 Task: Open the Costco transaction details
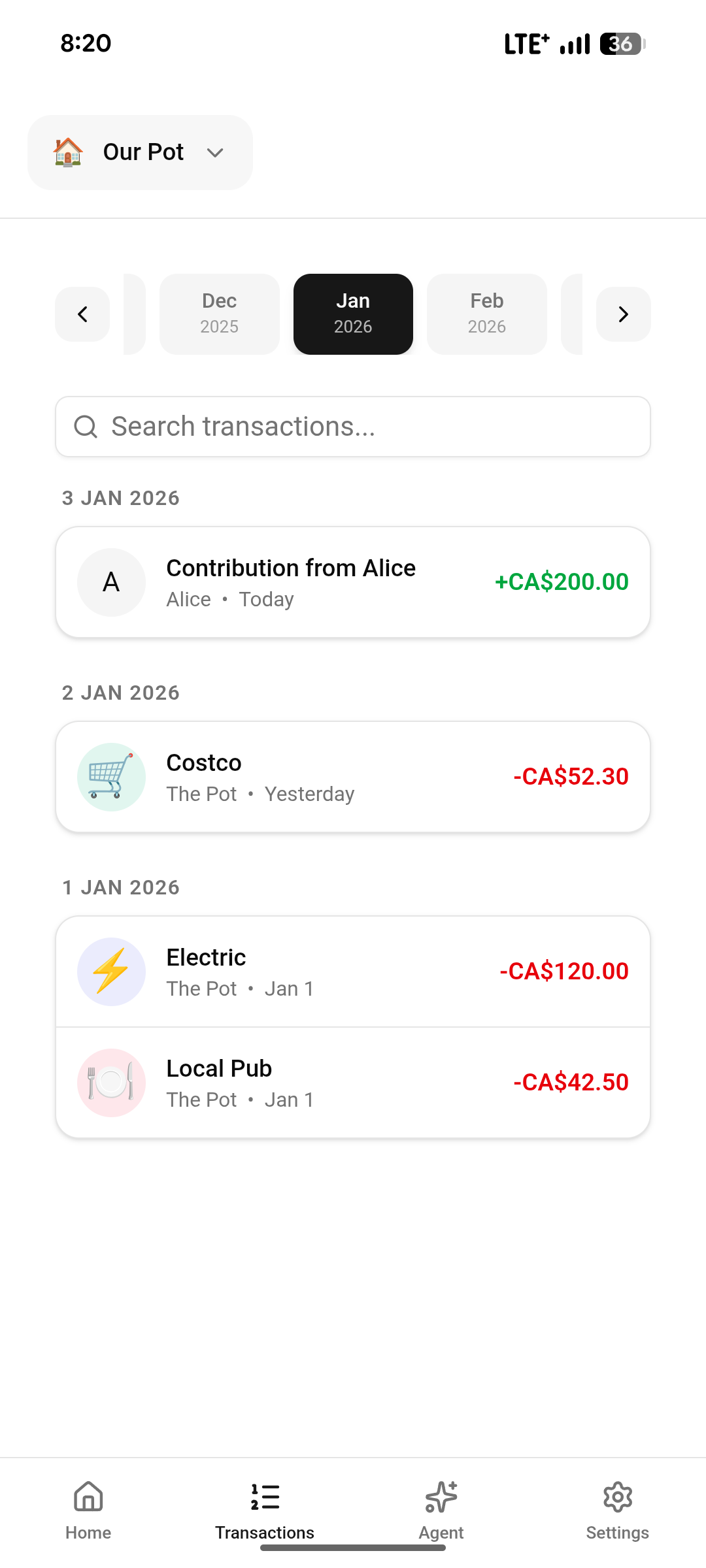(x=353, y=776)
